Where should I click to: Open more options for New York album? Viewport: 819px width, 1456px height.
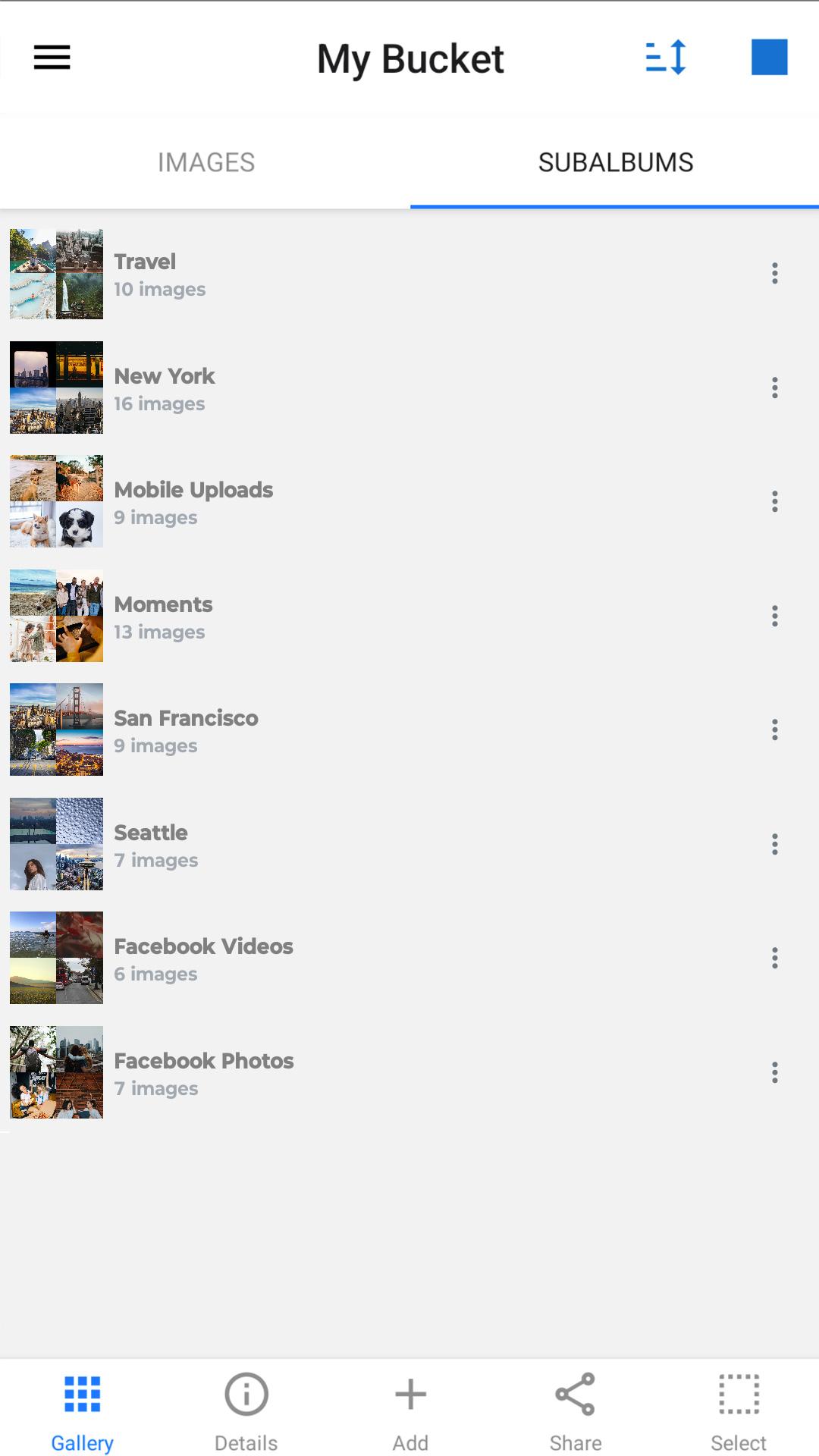coord(774,388)
